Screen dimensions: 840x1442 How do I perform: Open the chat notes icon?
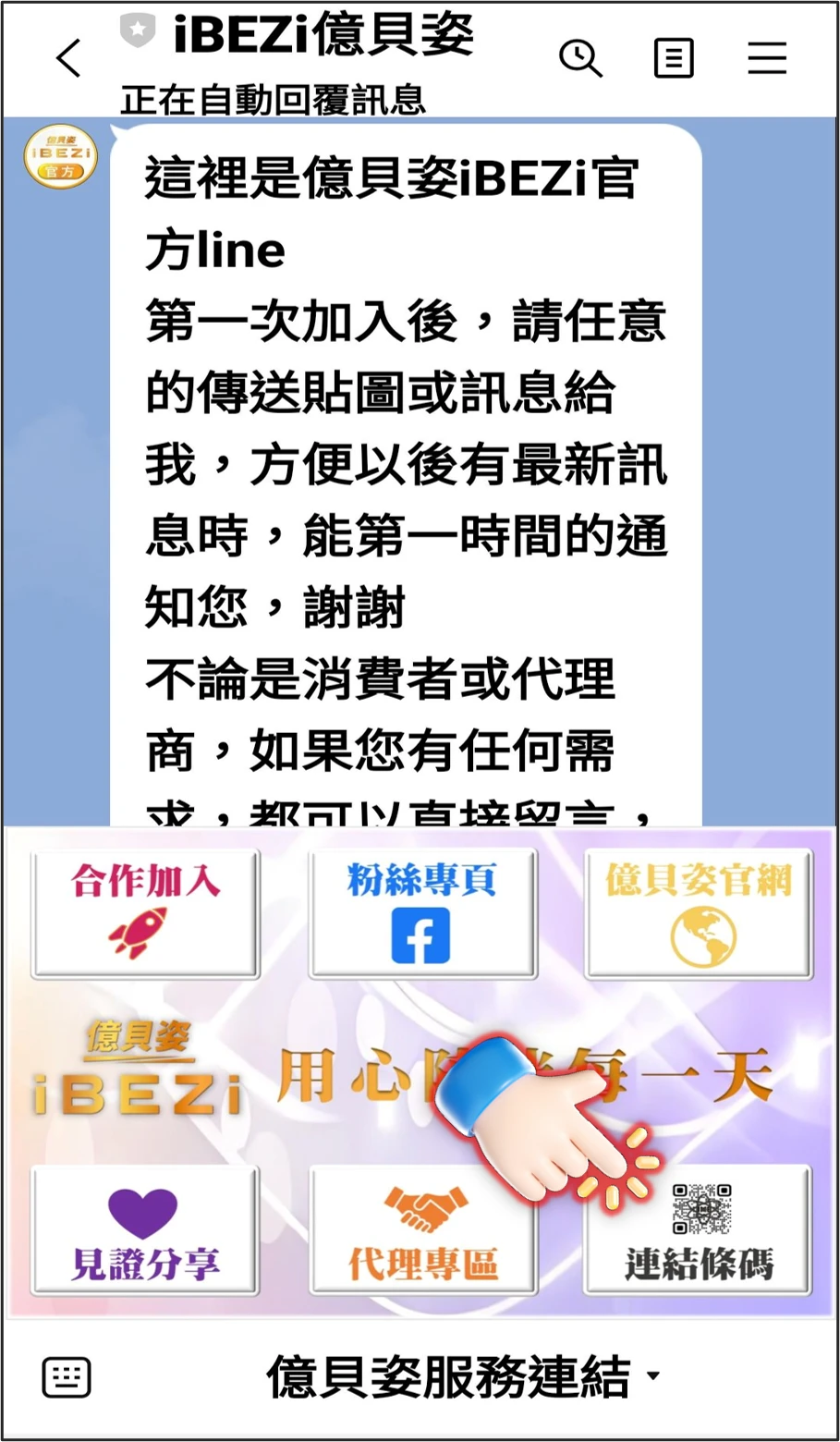click(x=674, y=58)
